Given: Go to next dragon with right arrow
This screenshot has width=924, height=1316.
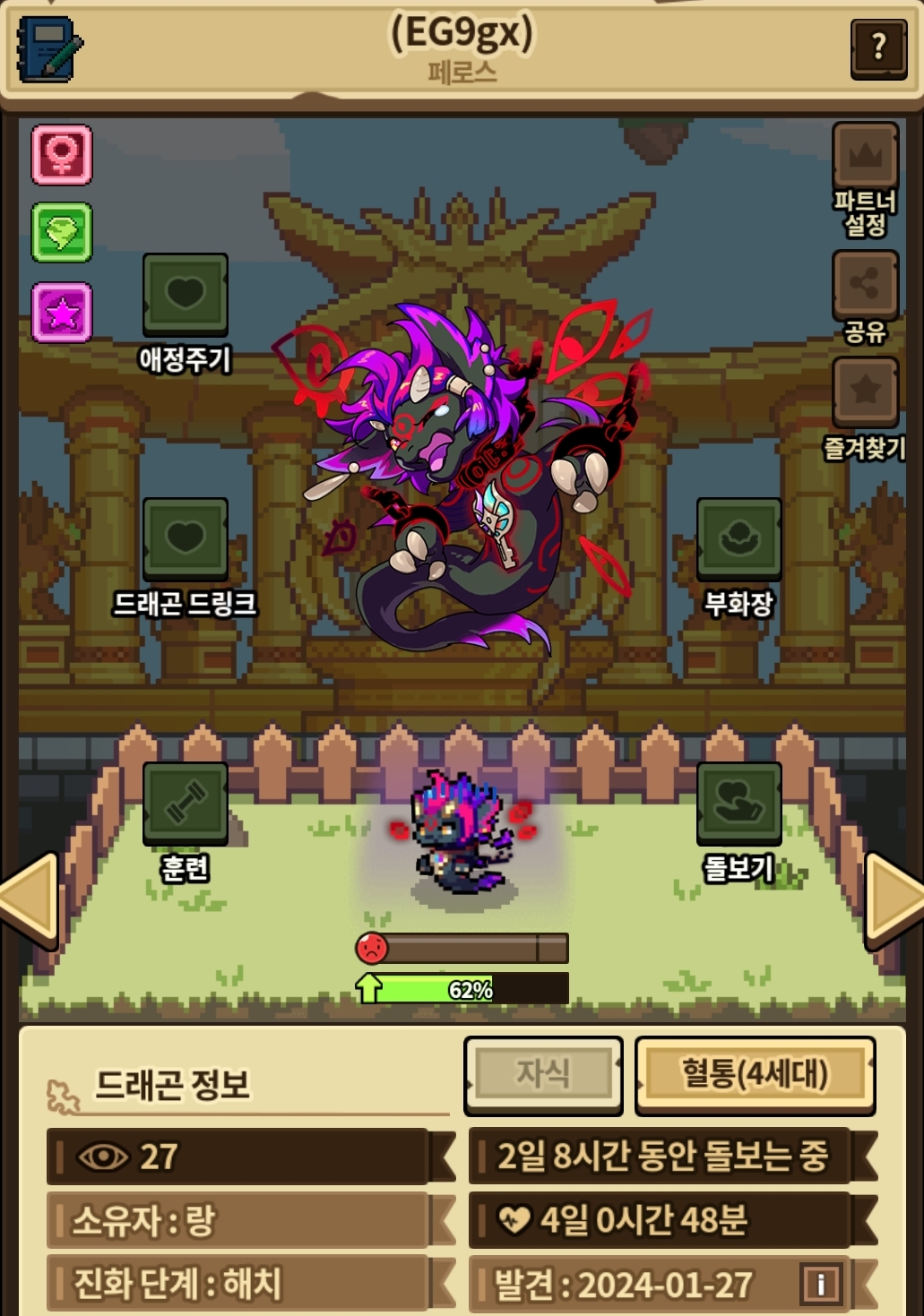Looking at the screenshot, I should coord(894,900).
